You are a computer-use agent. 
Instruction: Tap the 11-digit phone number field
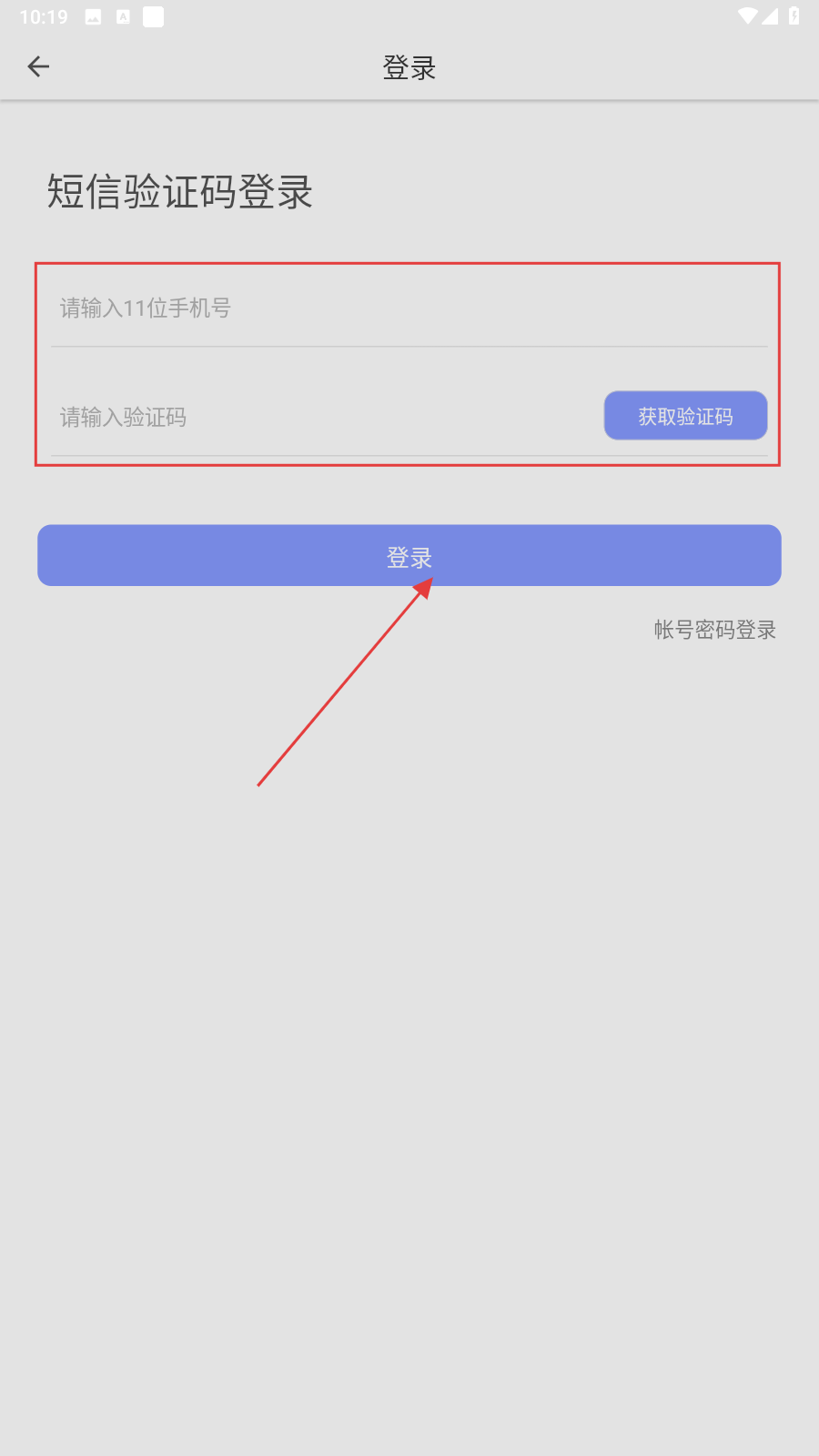coord(409,308)
